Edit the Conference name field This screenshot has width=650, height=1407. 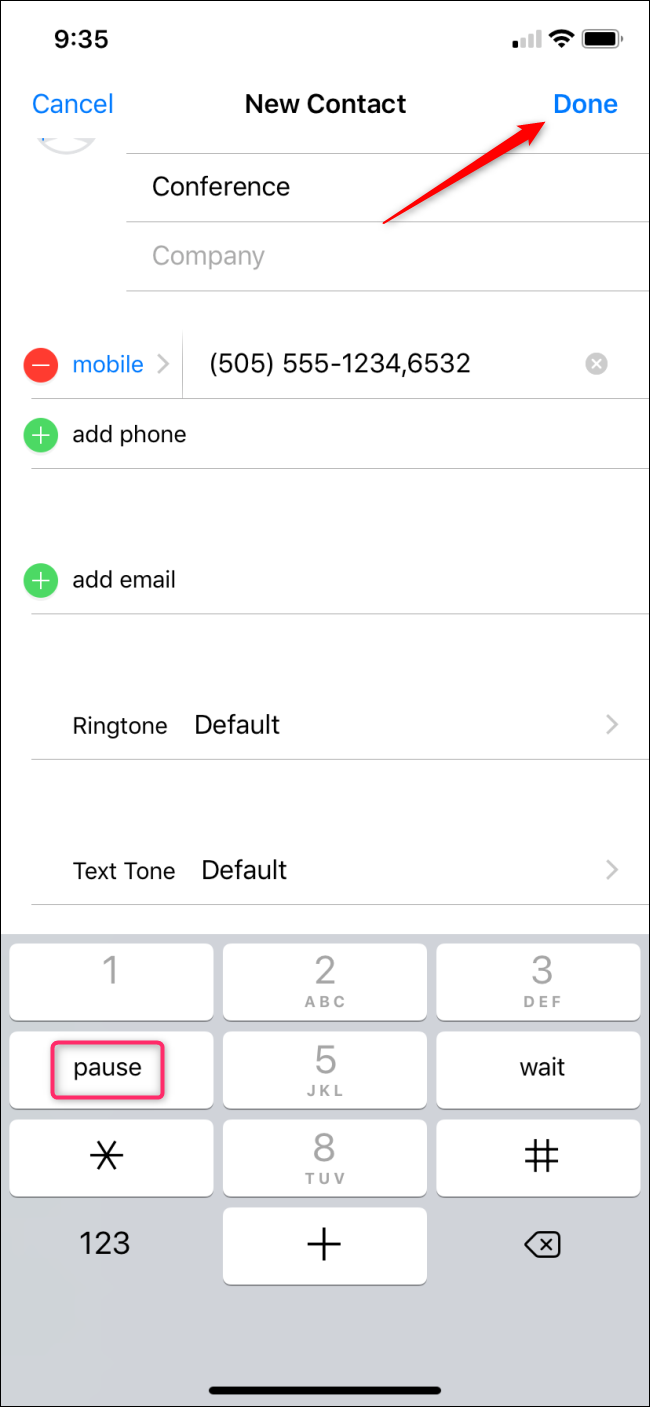coord(388,187)
